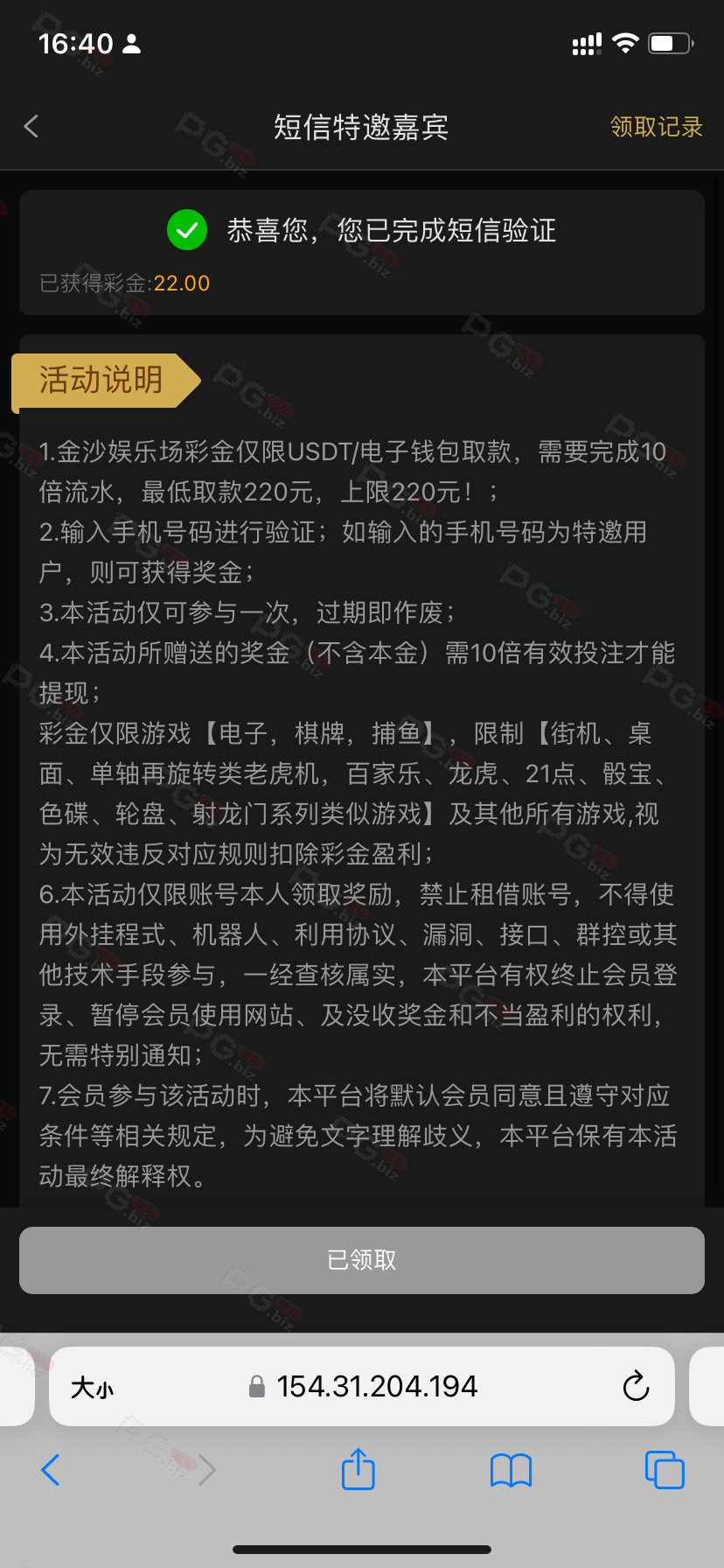Tap the 已领取 button

tap(362, 1260)
